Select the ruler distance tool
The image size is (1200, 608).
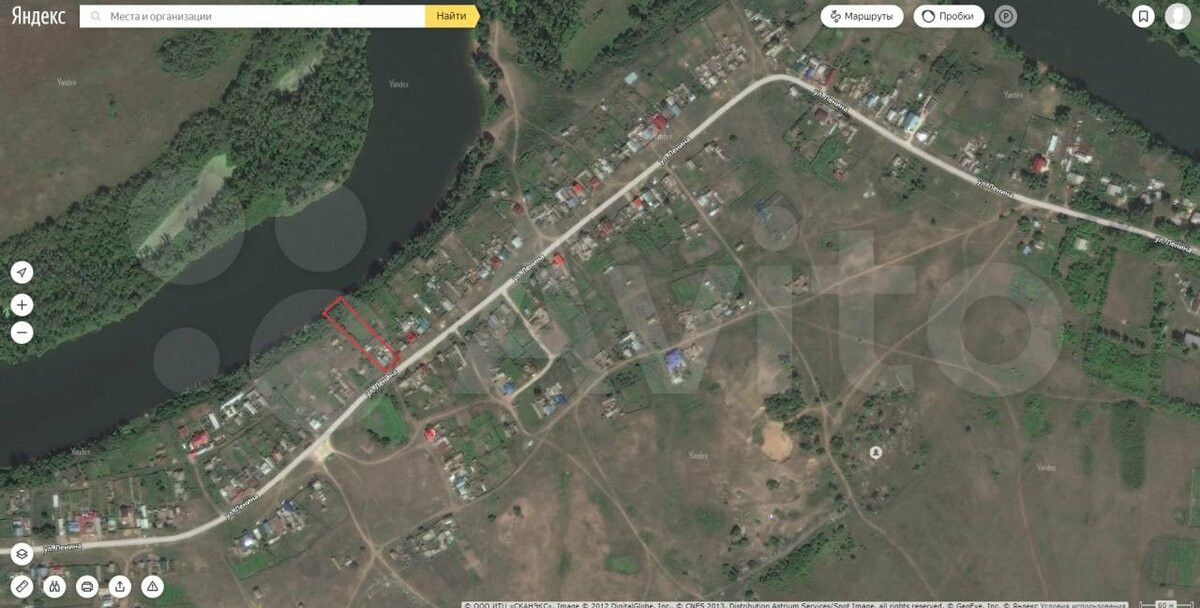point(22,586)
